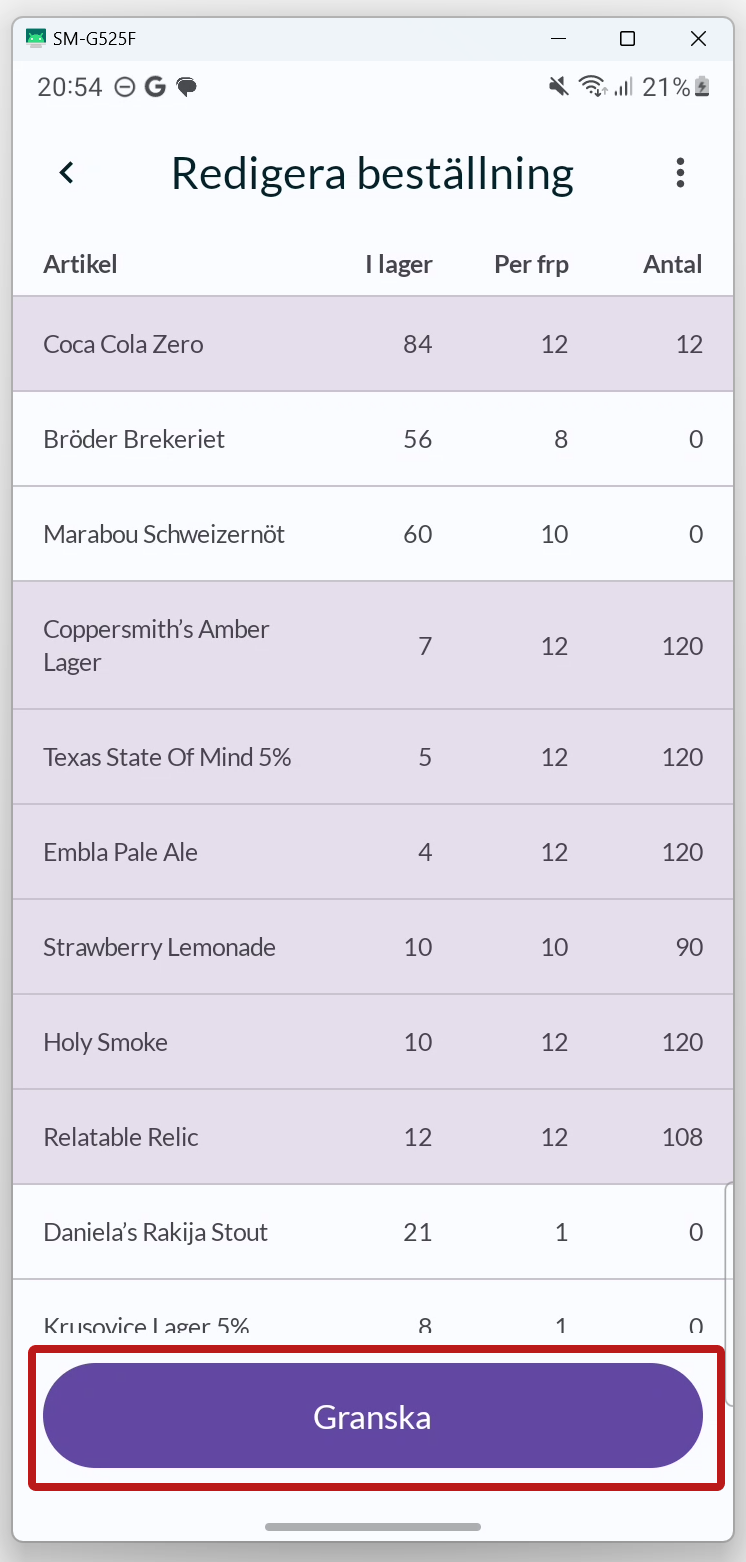Viewport: 746px width, 1562px height.
Task: Open Texas State Of Mind 5% row
Action: point(373,757)
